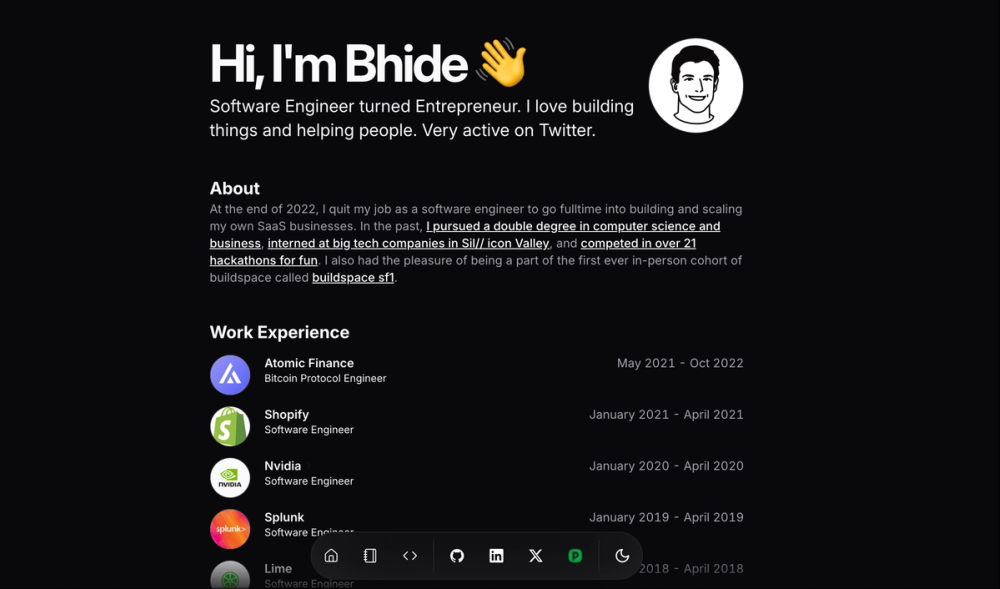
Task: Visit the GitHub profile
Action: click(x=457, y=556)
